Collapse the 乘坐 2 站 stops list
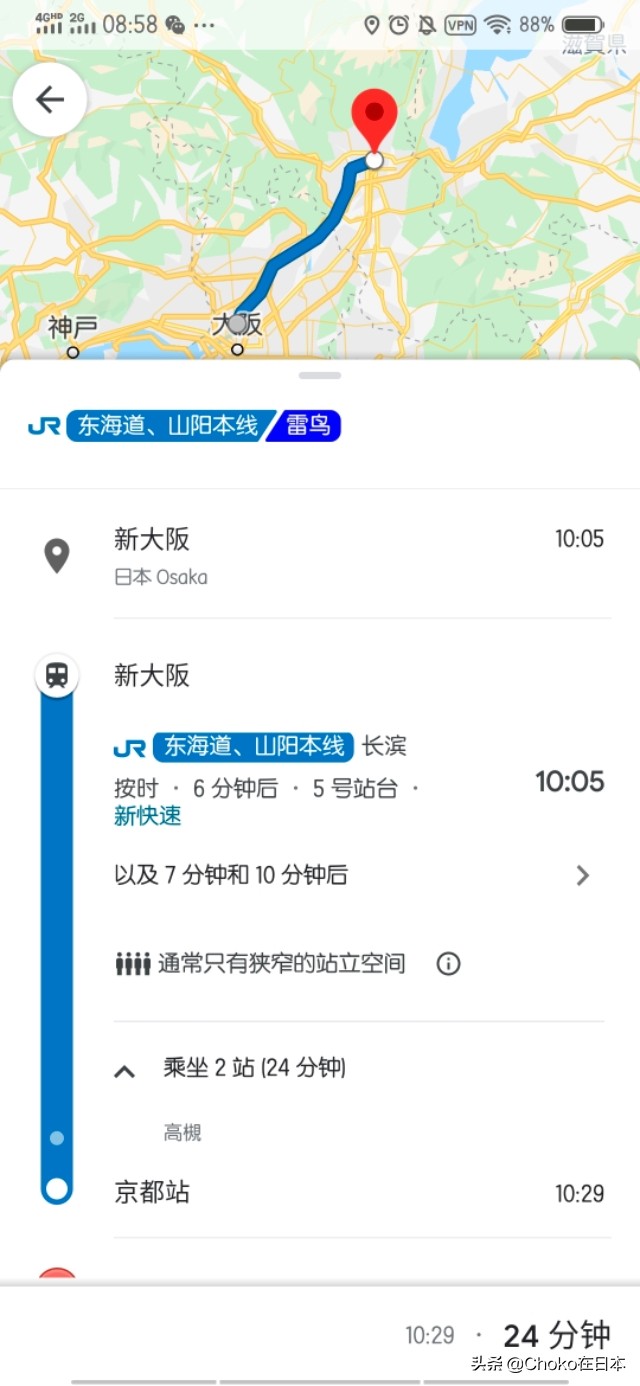640x1386 pixels. point(124,1071)
